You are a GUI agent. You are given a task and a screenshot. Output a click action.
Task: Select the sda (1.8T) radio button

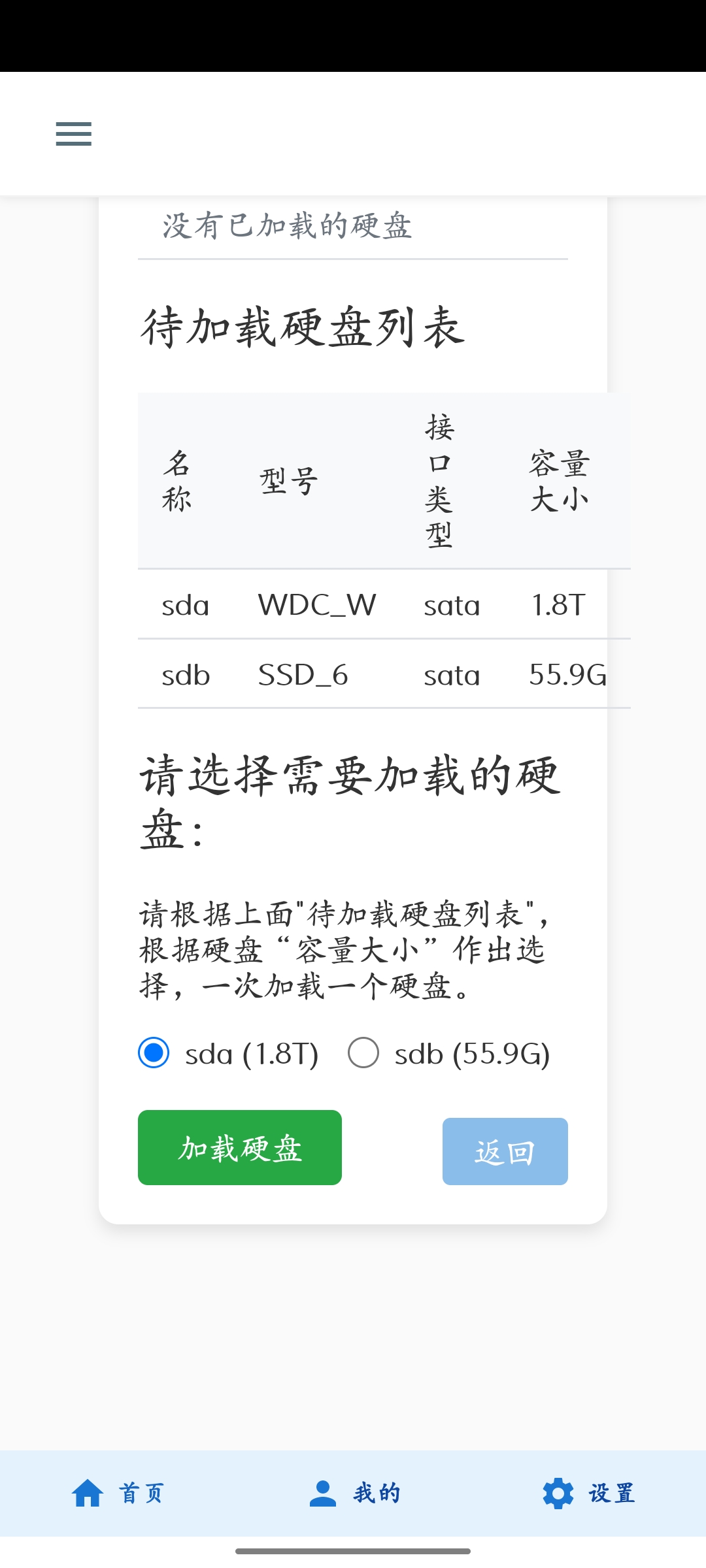pyautogui.click(x=154, y=1053)
